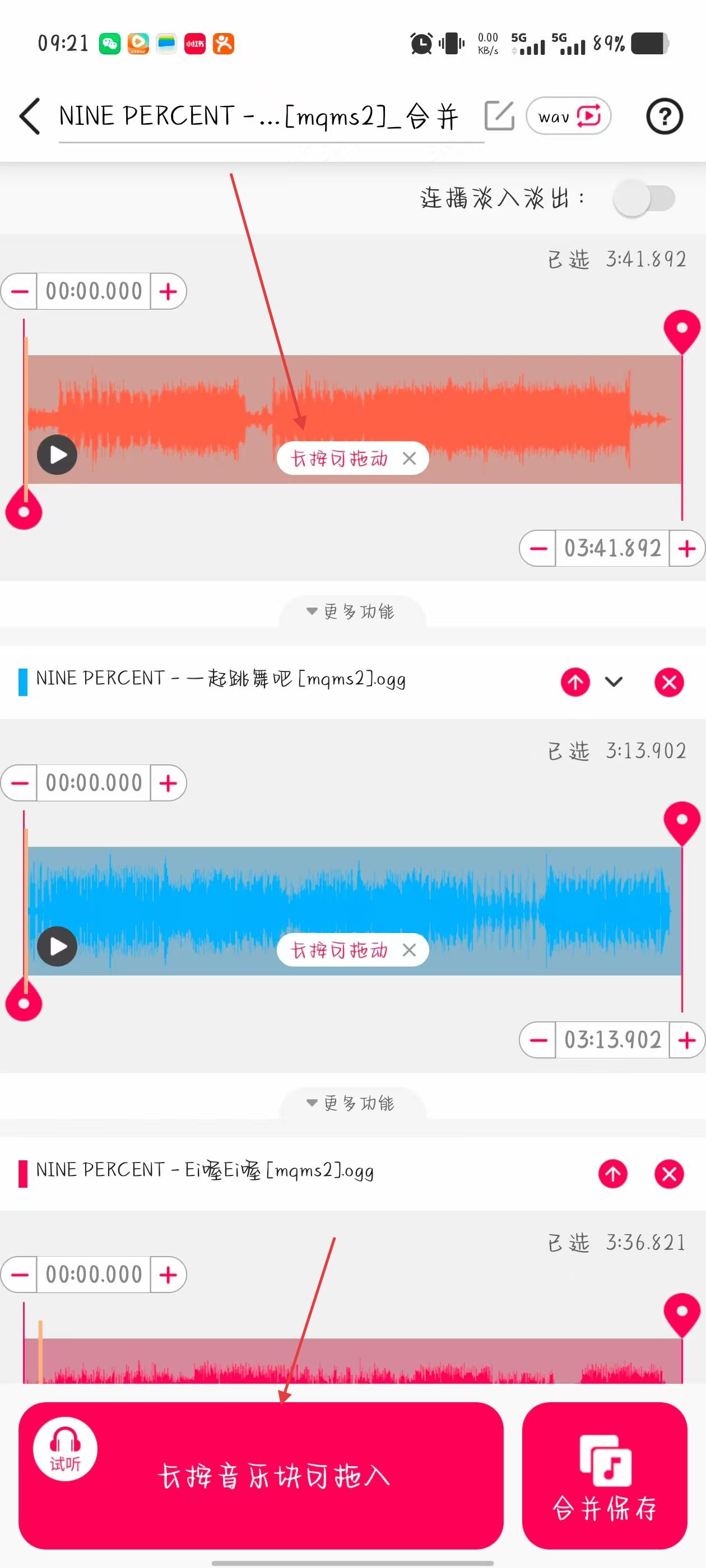Screen dimensions: 706x1568
Task: Open the help question mark
Action: pyautogui.click(x=664, y=116)
